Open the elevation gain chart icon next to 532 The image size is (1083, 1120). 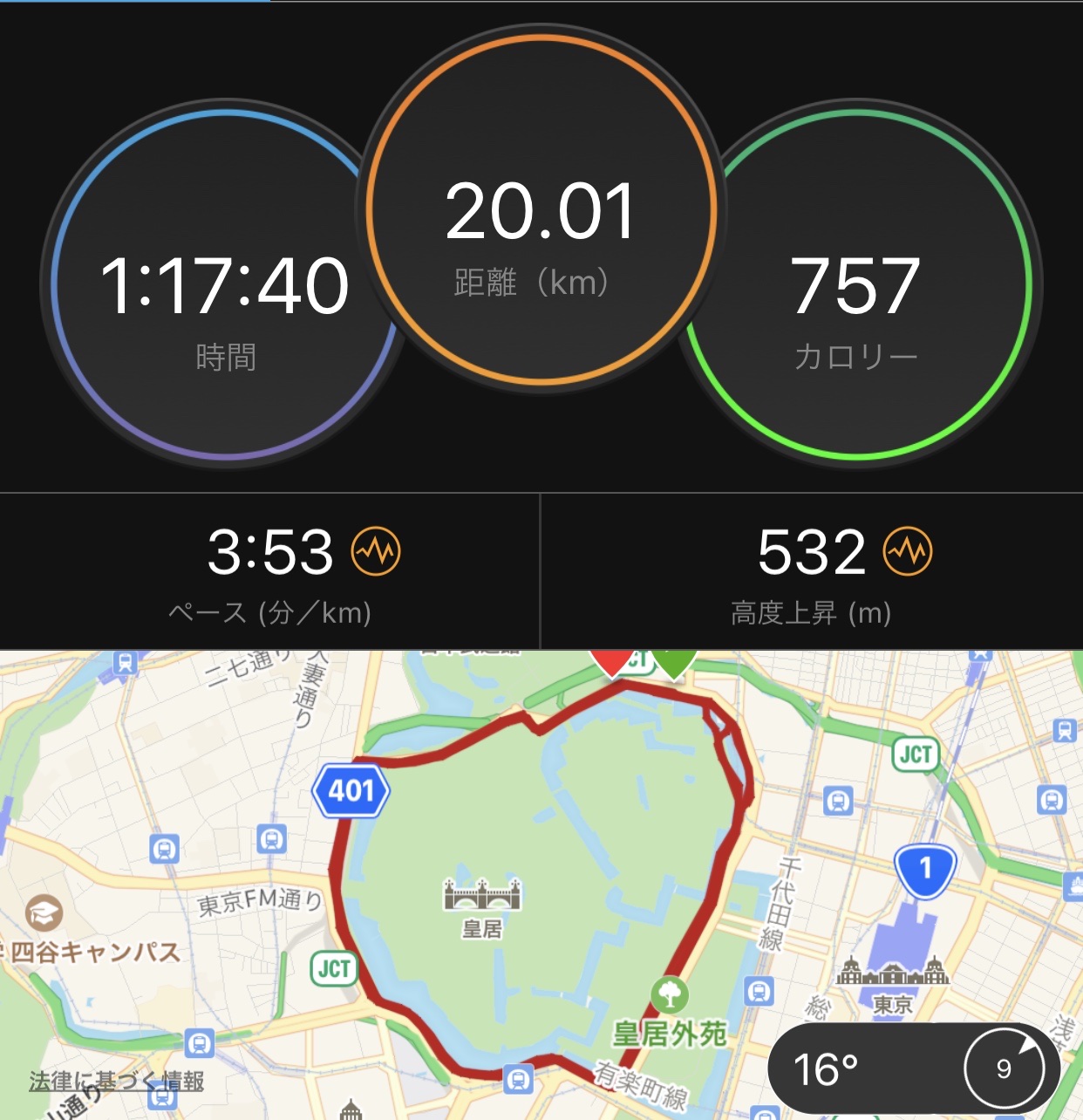[x=908, y=551]
